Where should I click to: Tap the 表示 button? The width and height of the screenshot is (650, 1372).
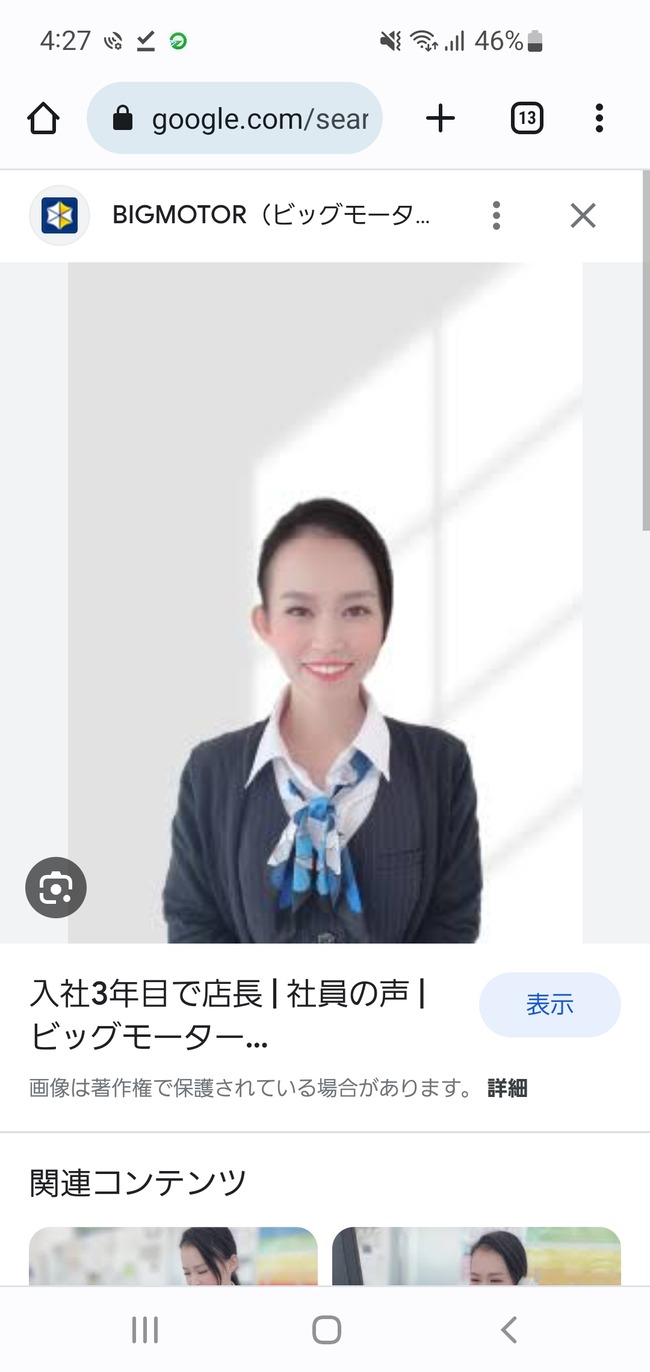(x=550, y=1005)
